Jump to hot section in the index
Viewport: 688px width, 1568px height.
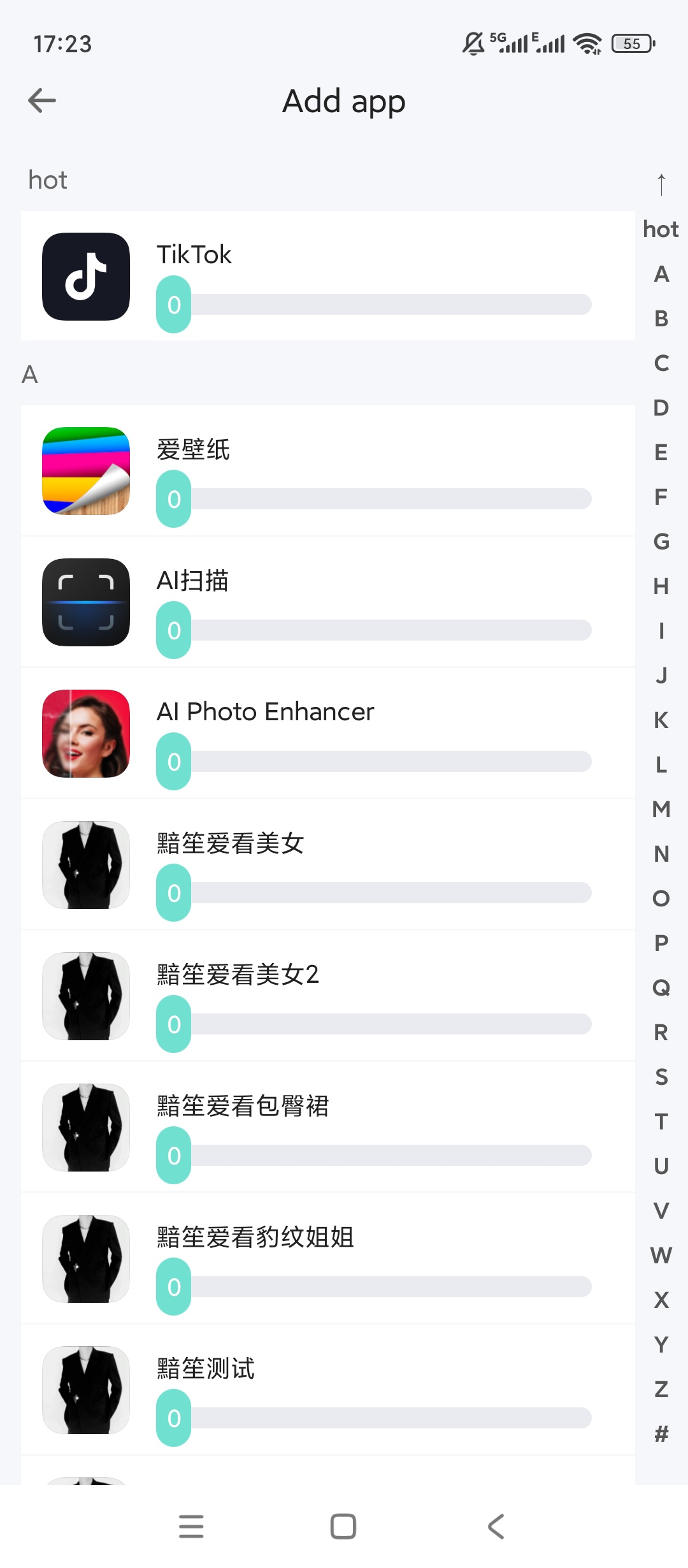[661, 229]
